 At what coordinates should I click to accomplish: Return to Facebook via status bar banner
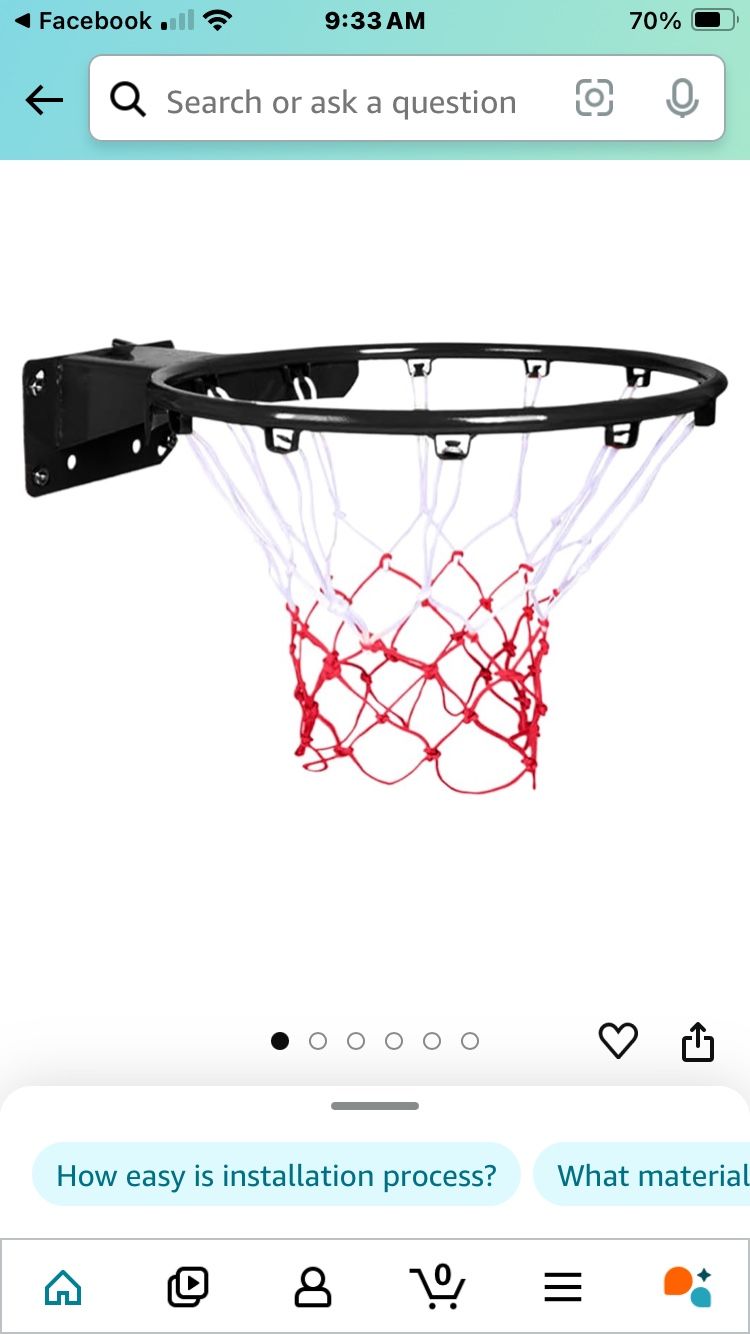pos(80,20)
